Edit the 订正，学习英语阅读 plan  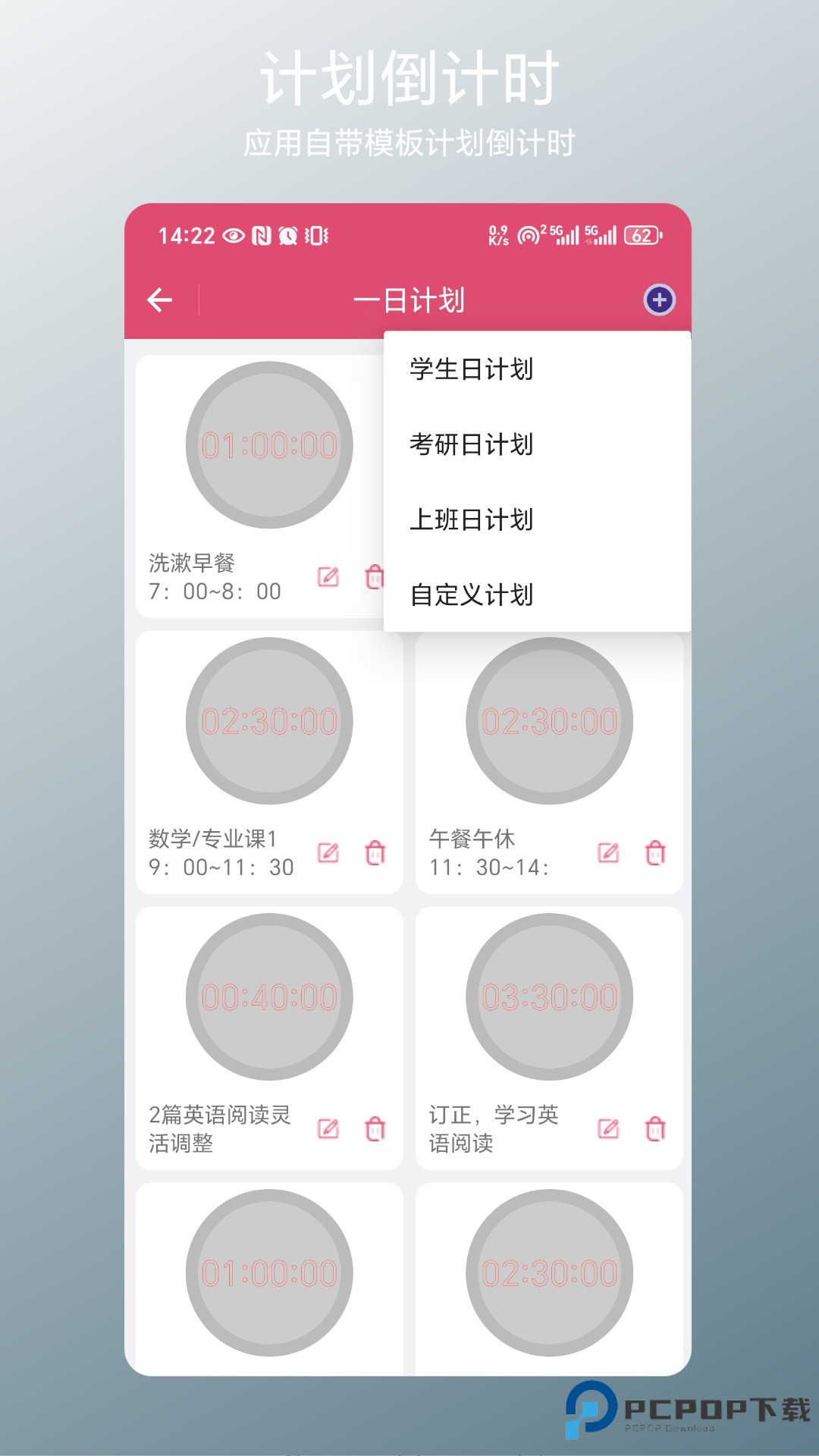coord(610,1128)
